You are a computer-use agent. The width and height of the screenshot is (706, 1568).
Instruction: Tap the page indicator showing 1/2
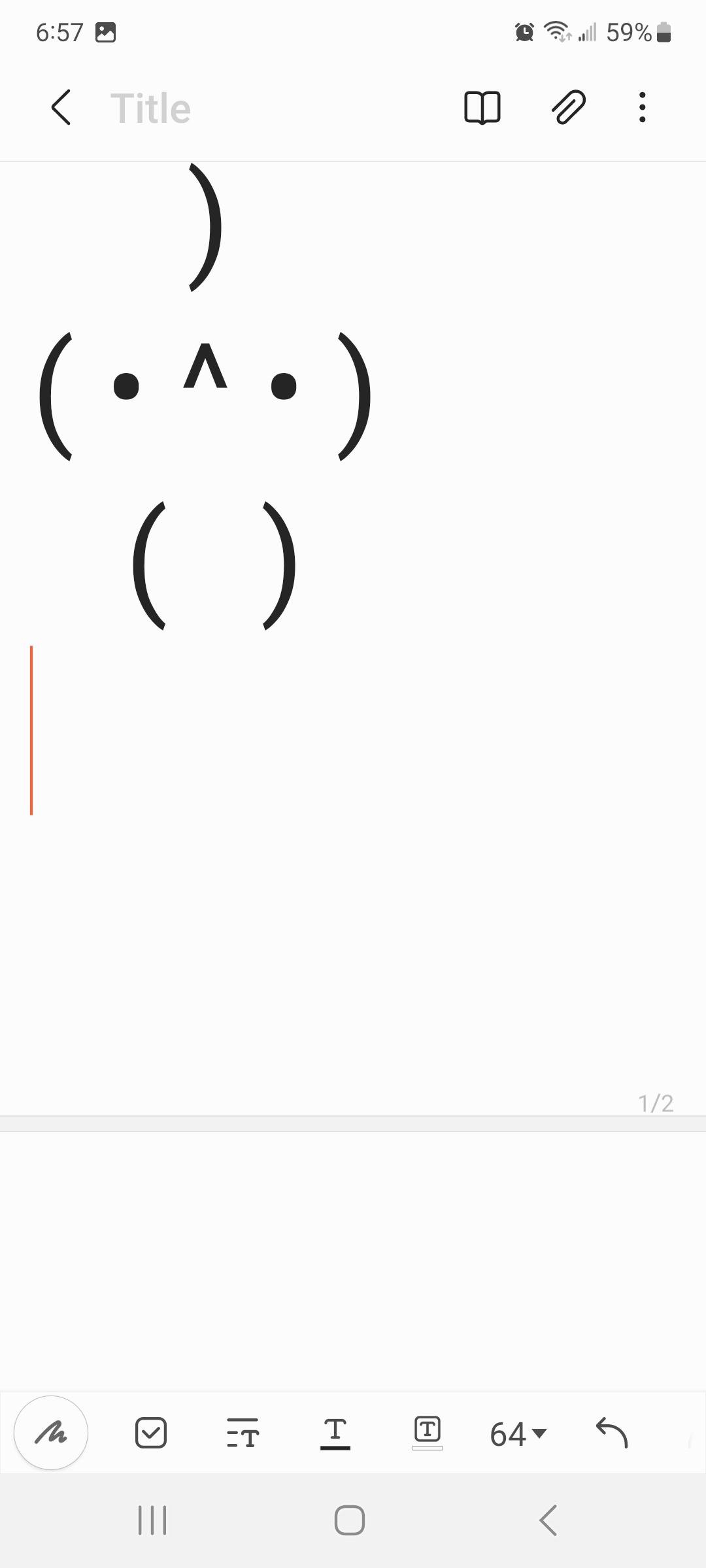(656, 1103)
